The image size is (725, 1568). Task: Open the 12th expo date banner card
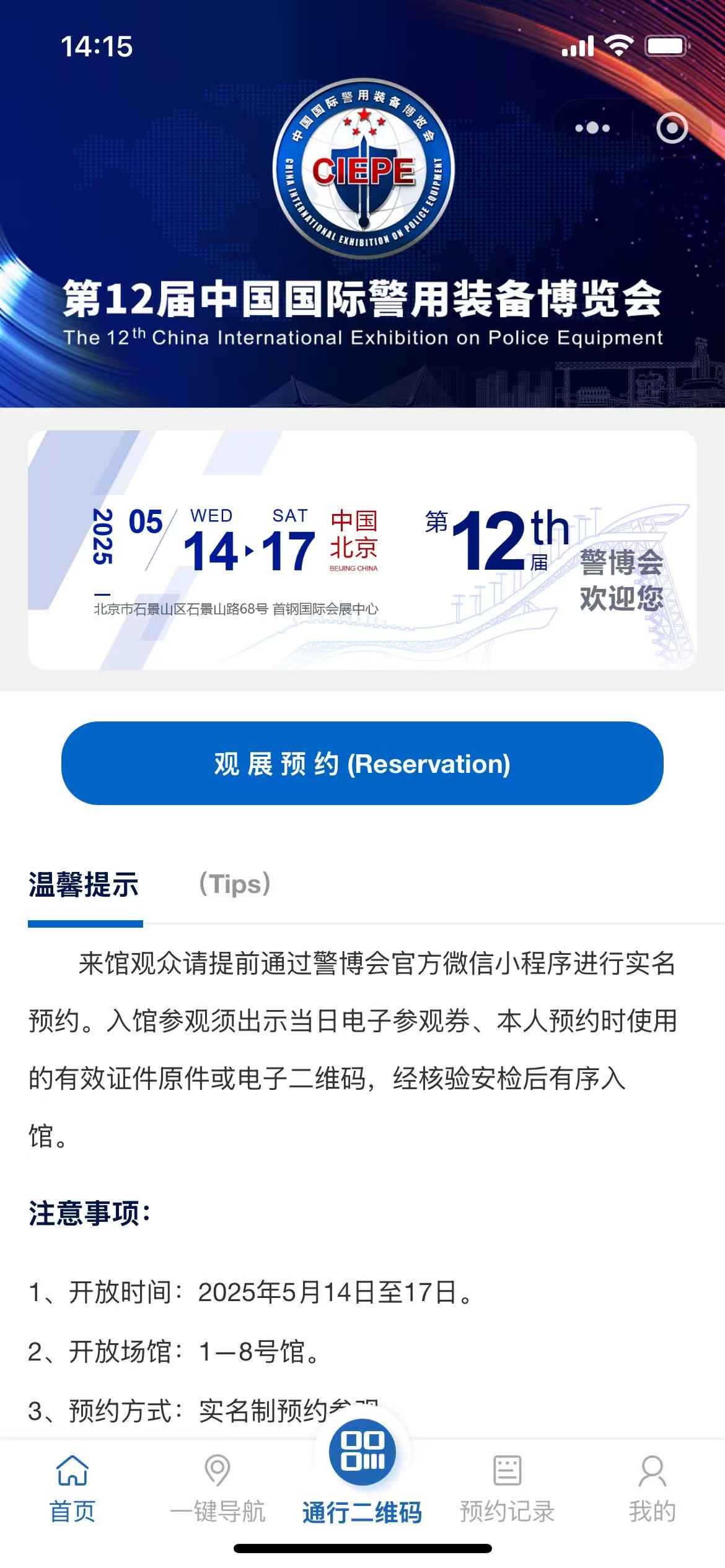pos(362,550)
